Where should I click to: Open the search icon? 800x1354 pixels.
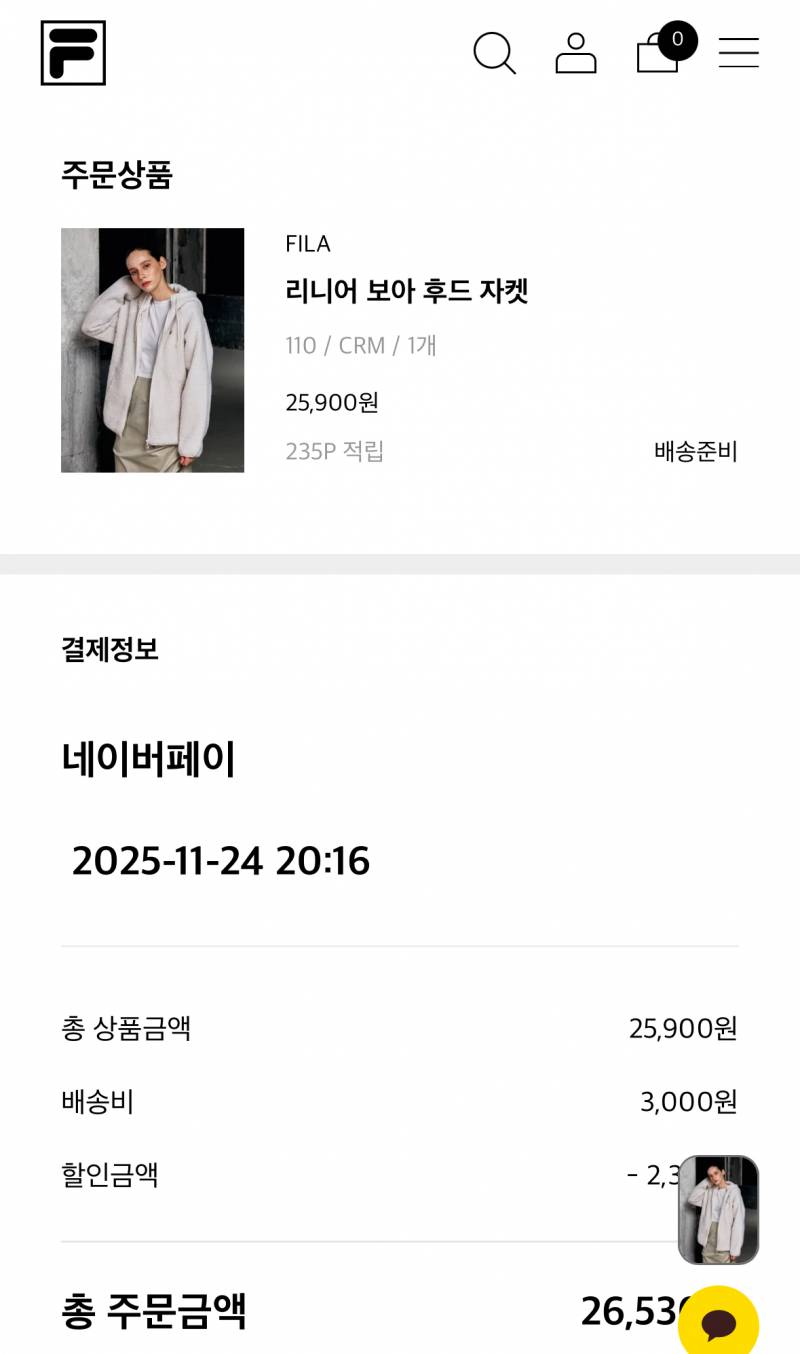(495, 55)
